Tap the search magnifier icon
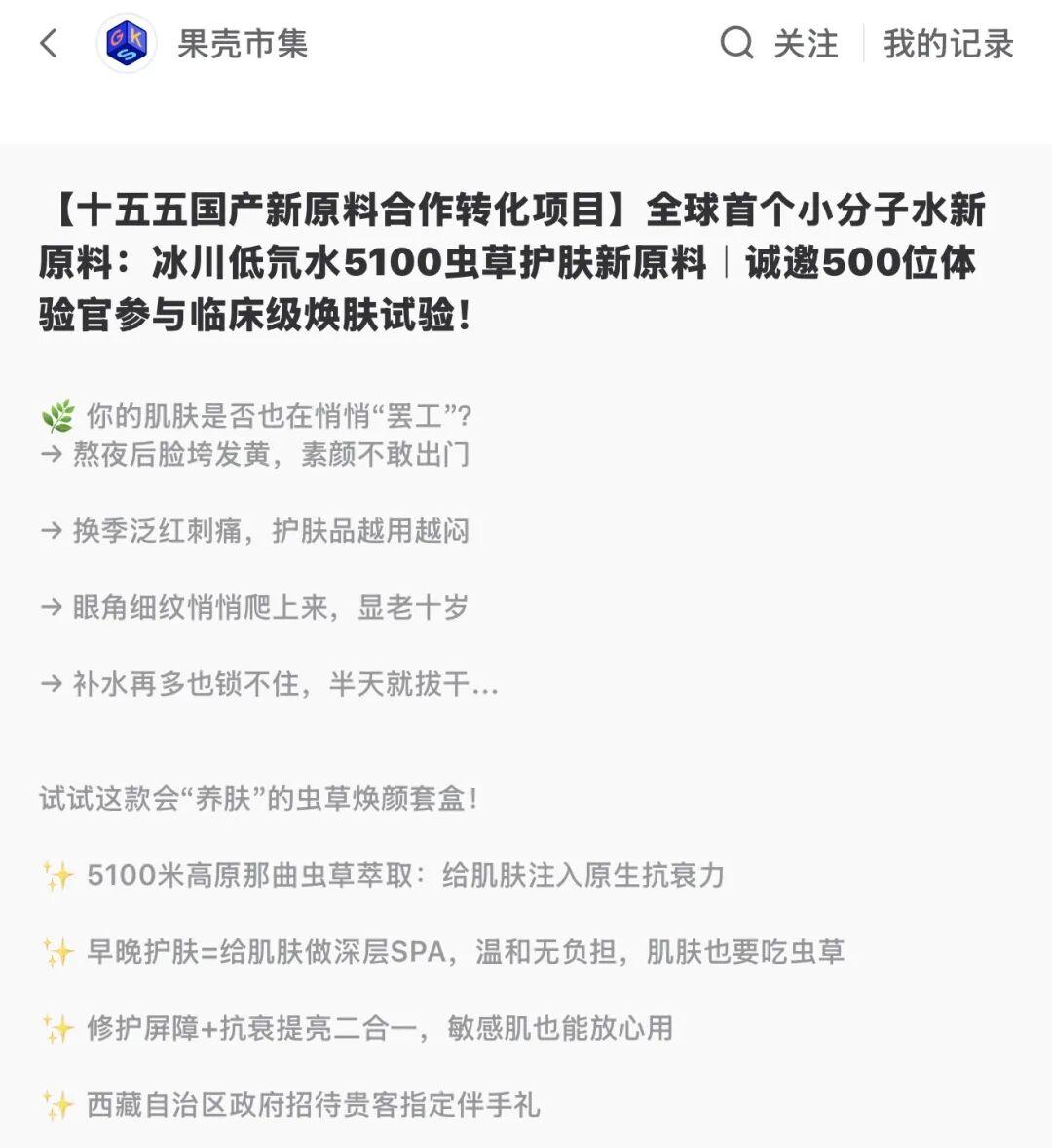Viewport: 1052px width, 1148px height. [x=736, y=44]
